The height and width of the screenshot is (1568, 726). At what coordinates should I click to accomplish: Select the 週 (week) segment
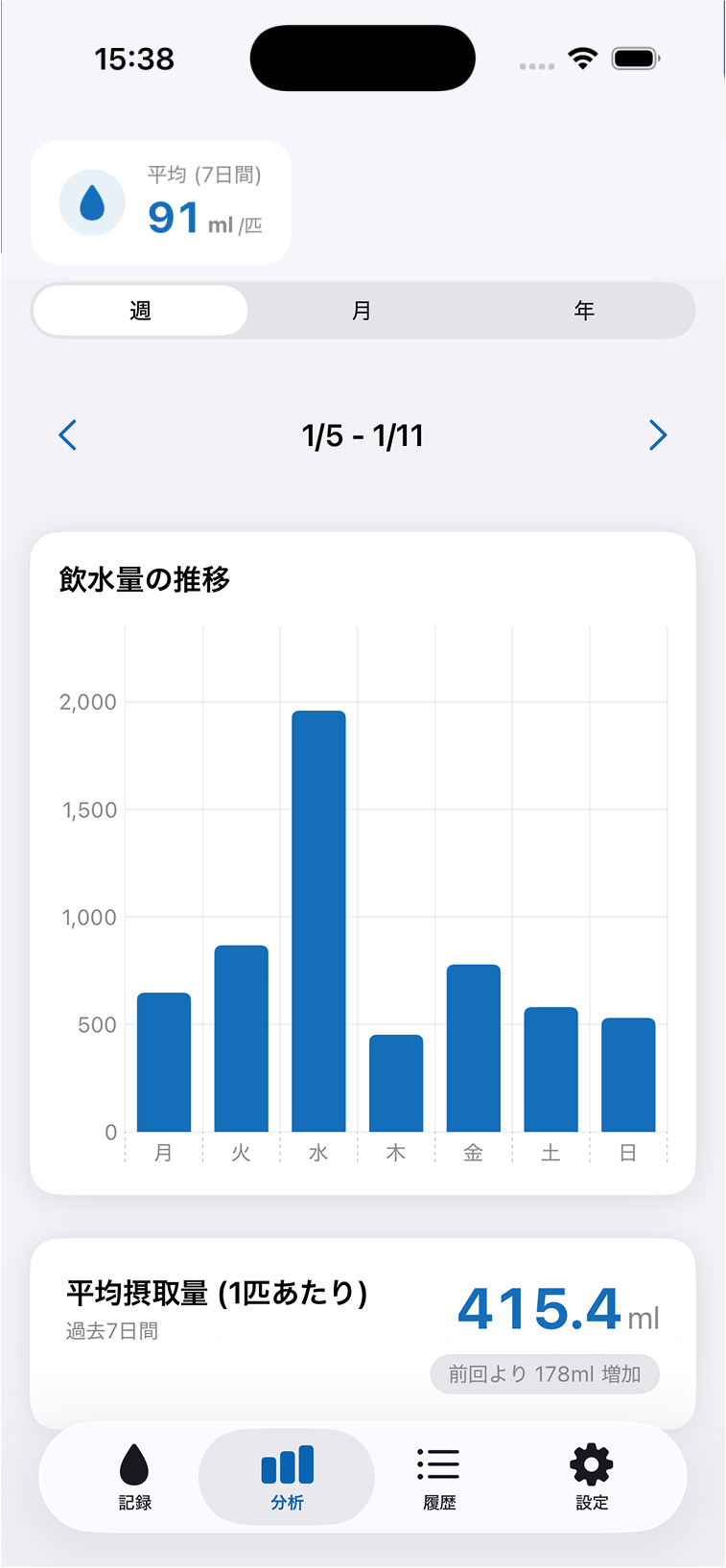click(x=140, y=311)
